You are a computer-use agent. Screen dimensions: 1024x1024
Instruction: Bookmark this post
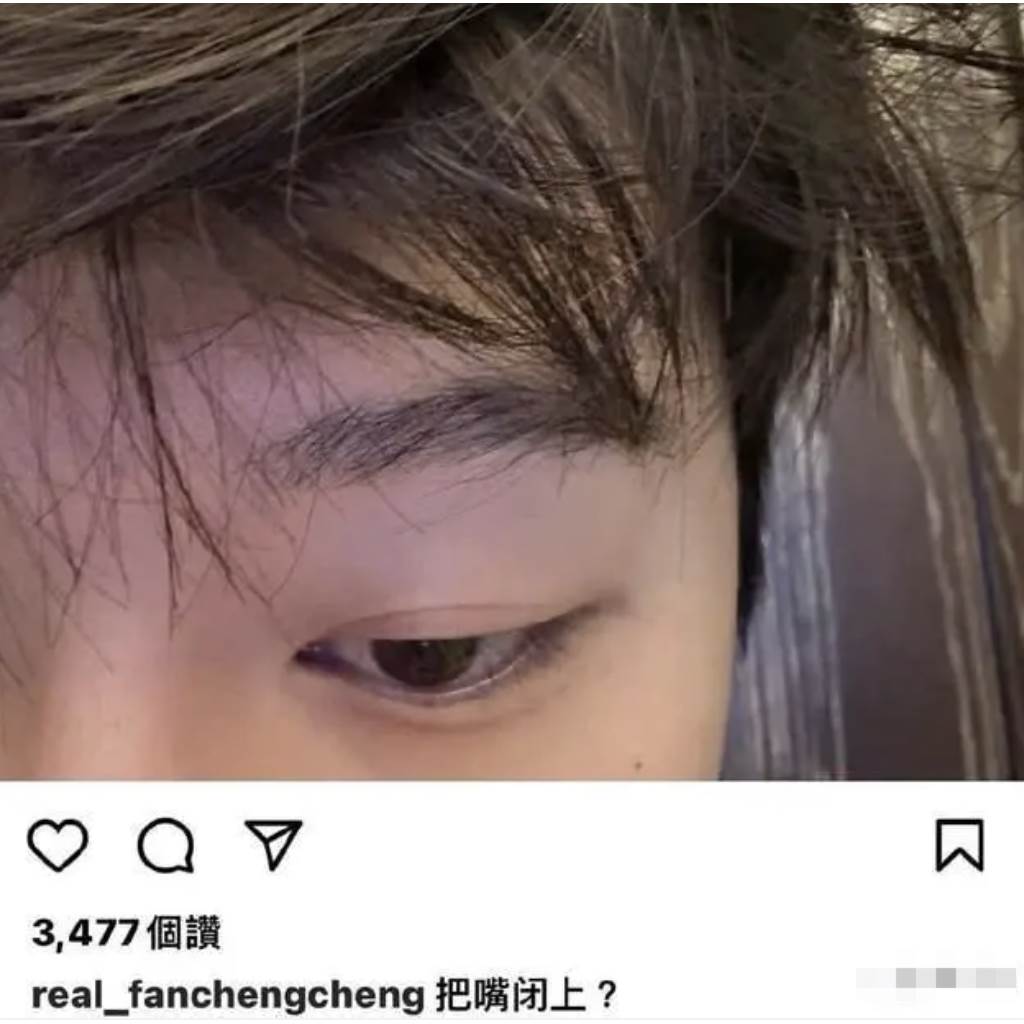tap(959, 846)
